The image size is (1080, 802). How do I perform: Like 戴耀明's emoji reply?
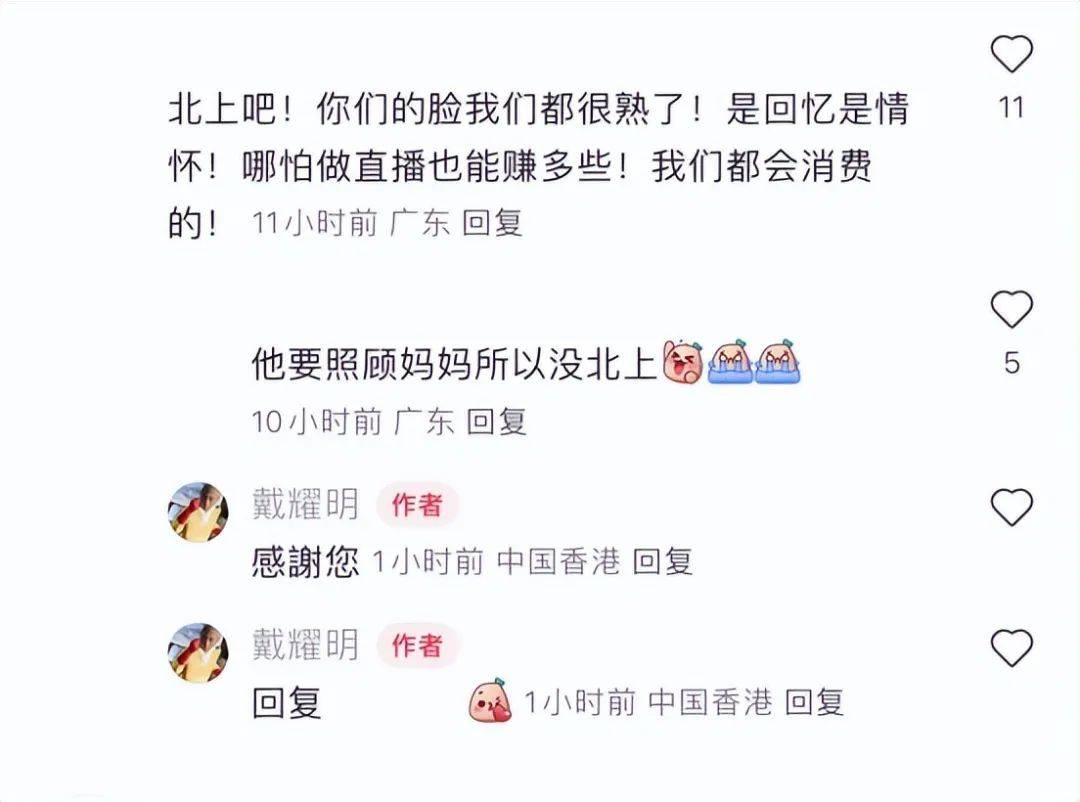(1011, 649)
